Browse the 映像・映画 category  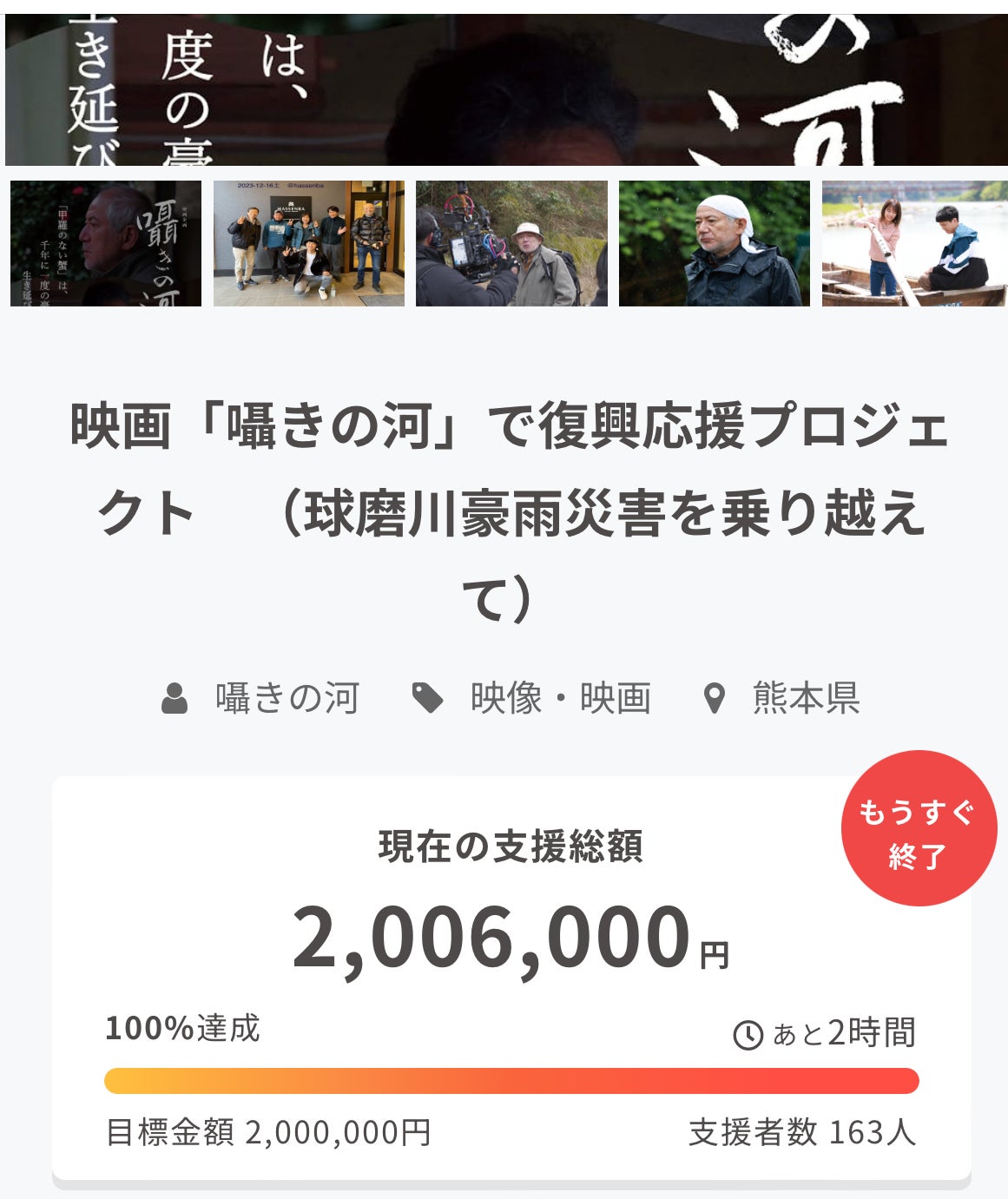(560, 698)
